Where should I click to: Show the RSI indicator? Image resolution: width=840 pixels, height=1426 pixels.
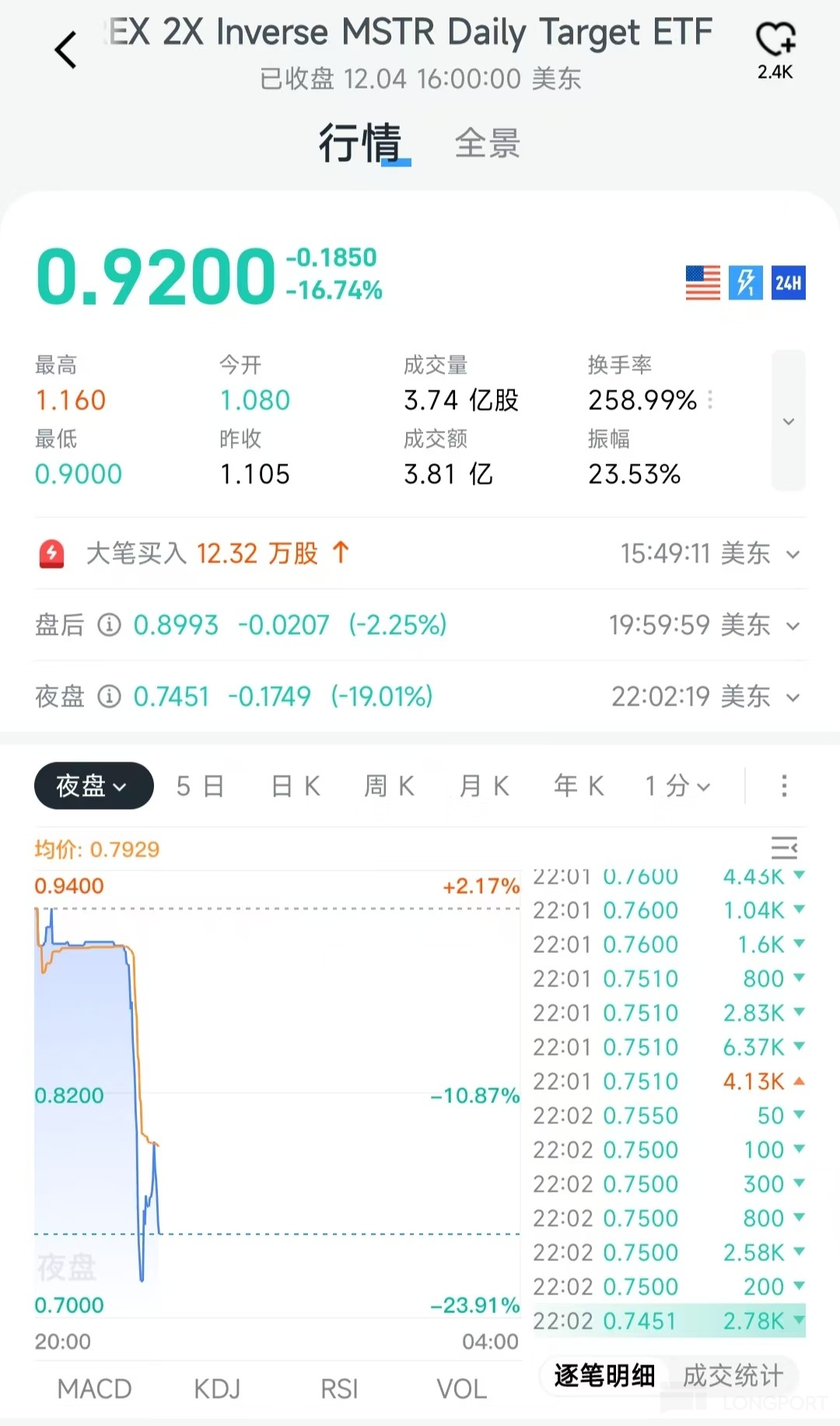point(339,1389)
